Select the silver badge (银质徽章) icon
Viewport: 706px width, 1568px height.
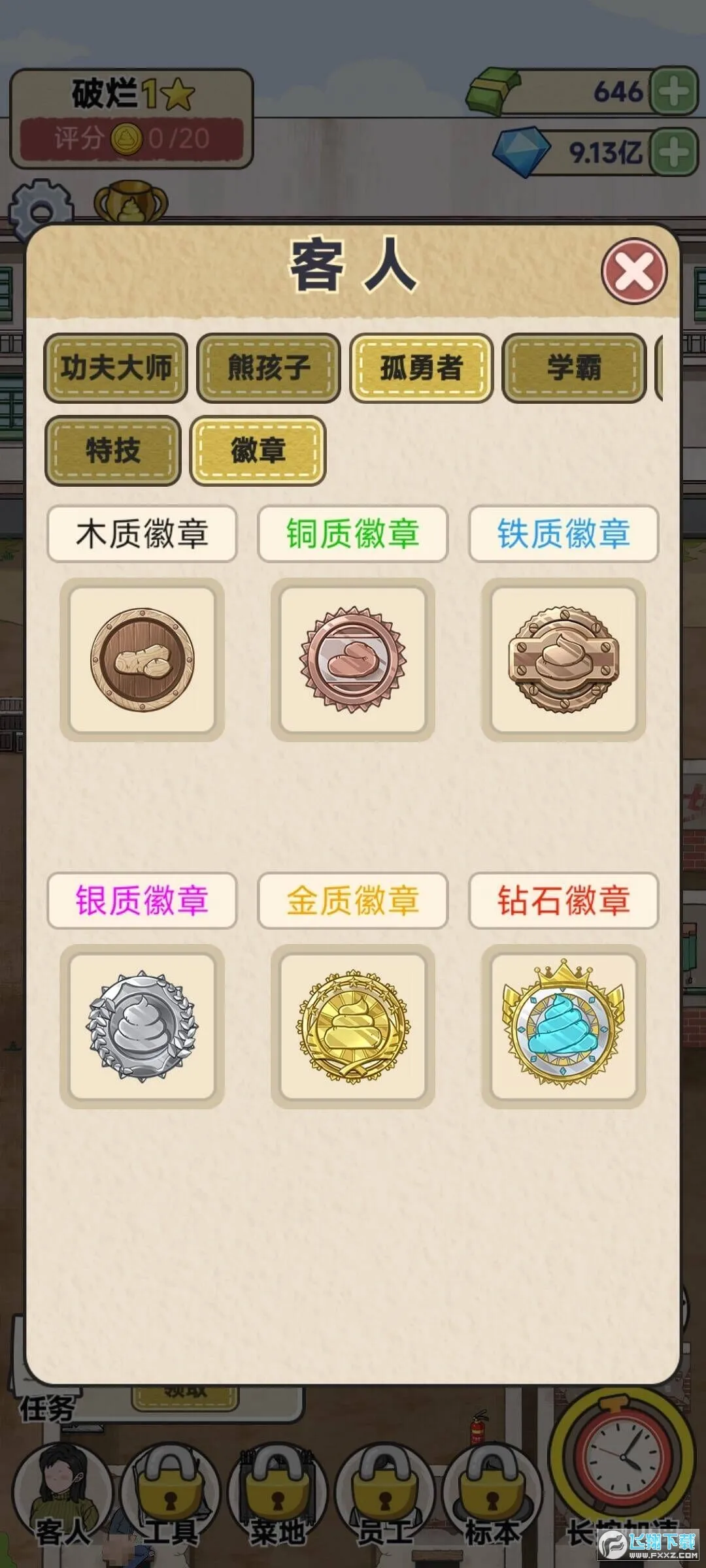tap(143, 1027)
